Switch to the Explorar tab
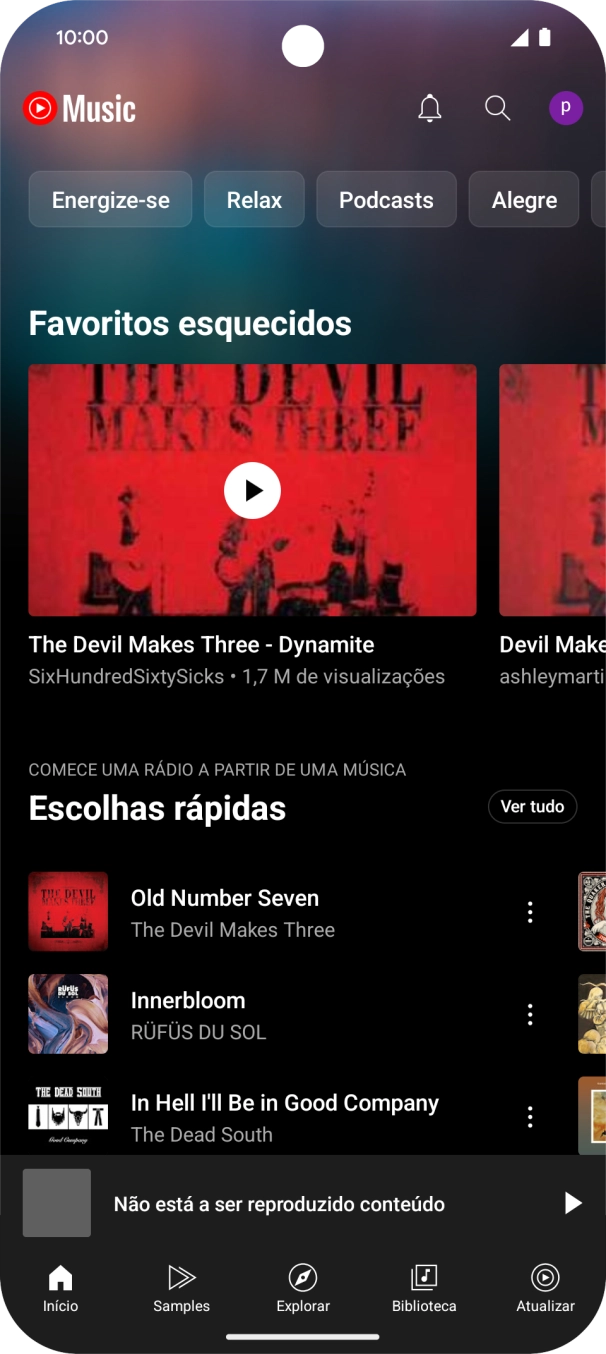Image resolution: width=606 pixels, height=1354 pixels. pos(303,1288)
